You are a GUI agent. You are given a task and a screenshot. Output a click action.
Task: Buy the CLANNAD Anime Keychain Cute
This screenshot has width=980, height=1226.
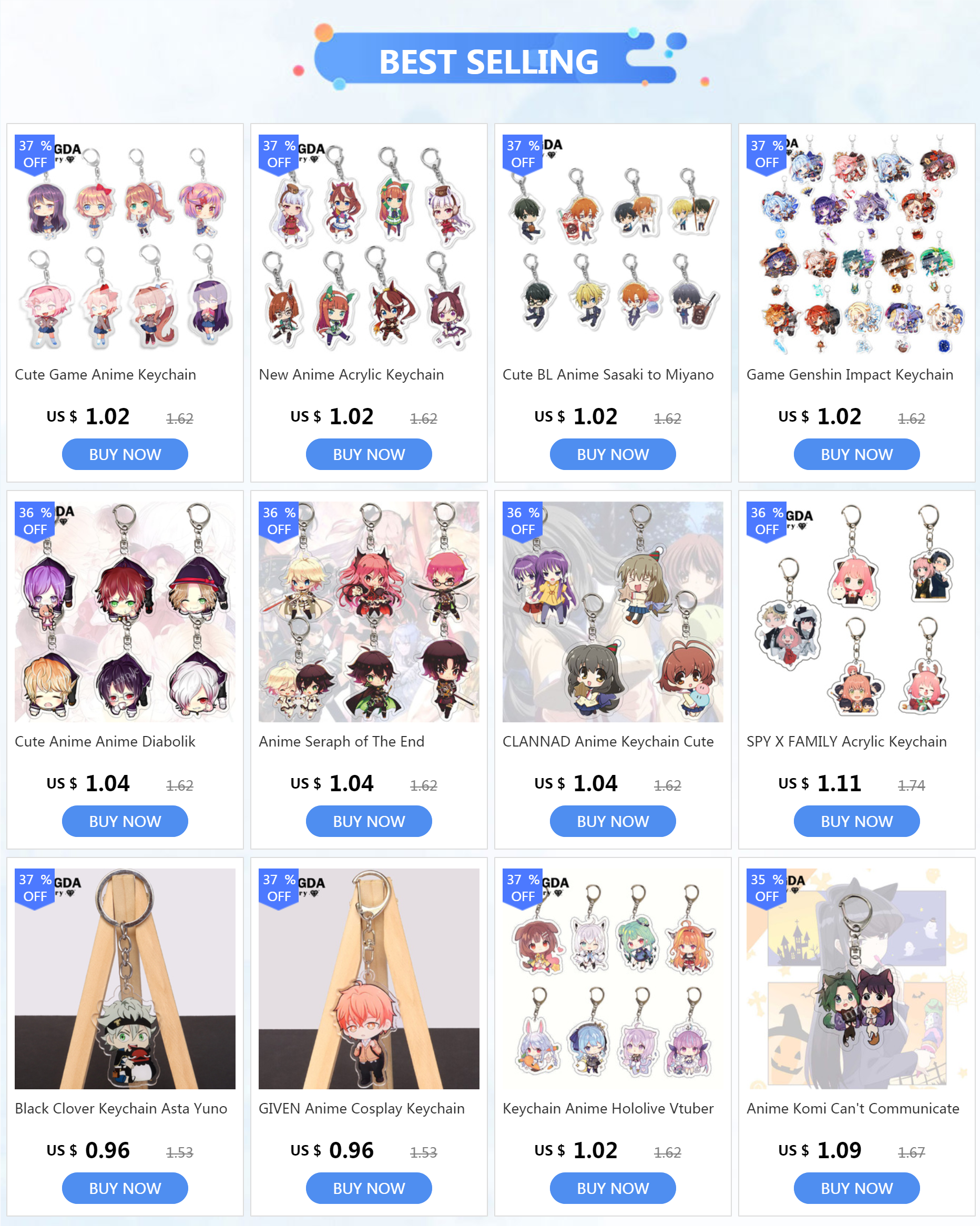pos(612,821)
